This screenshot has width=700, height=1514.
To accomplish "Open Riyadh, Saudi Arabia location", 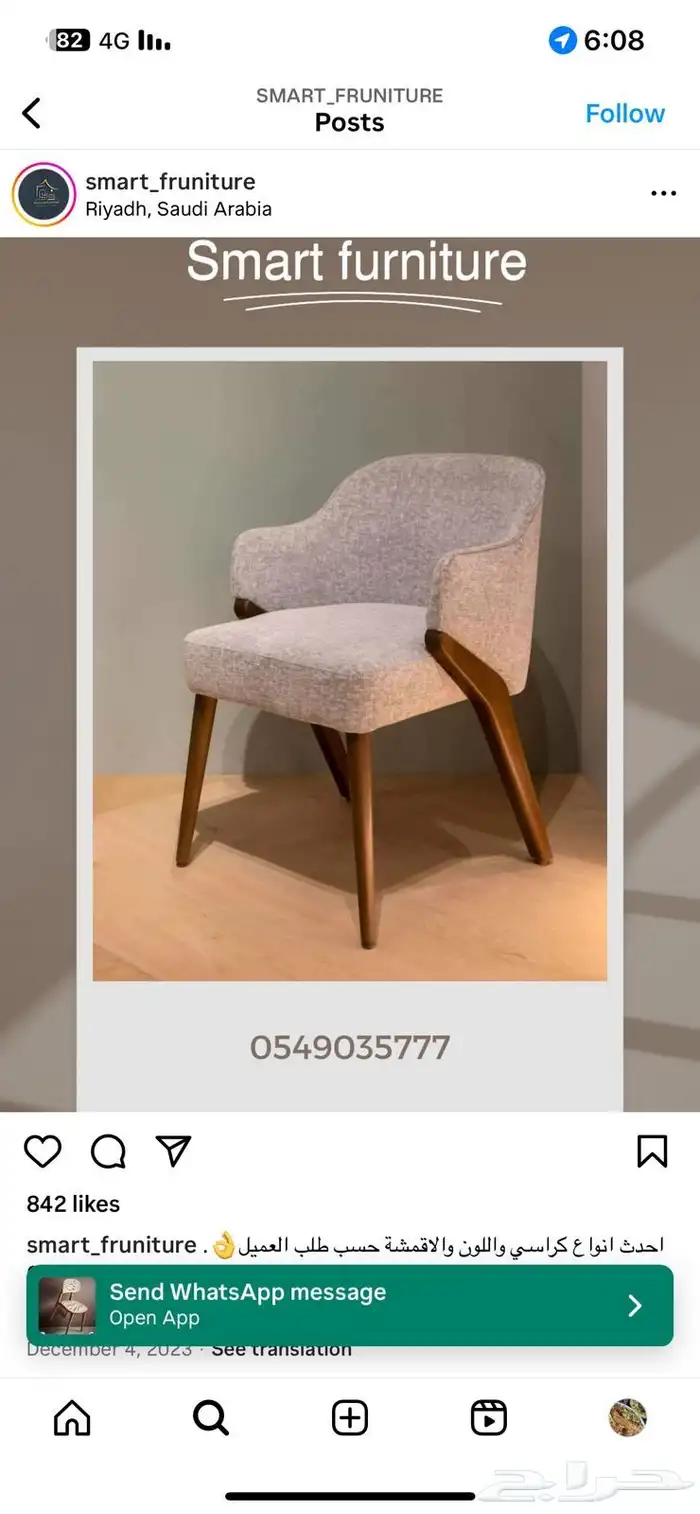I will coord(178,209).
